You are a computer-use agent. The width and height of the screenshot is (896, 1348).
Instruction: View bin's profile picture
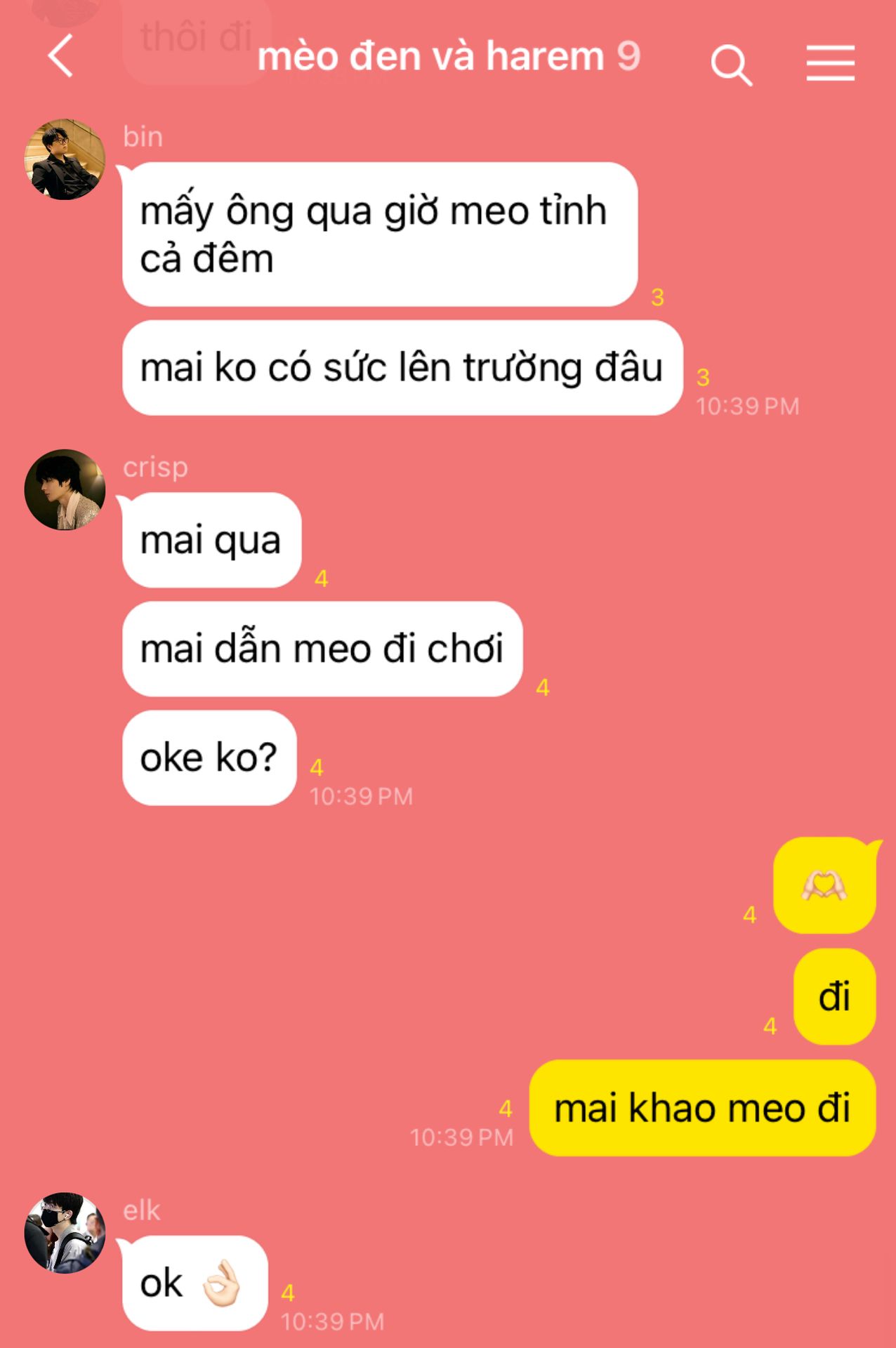coord(65,159)
